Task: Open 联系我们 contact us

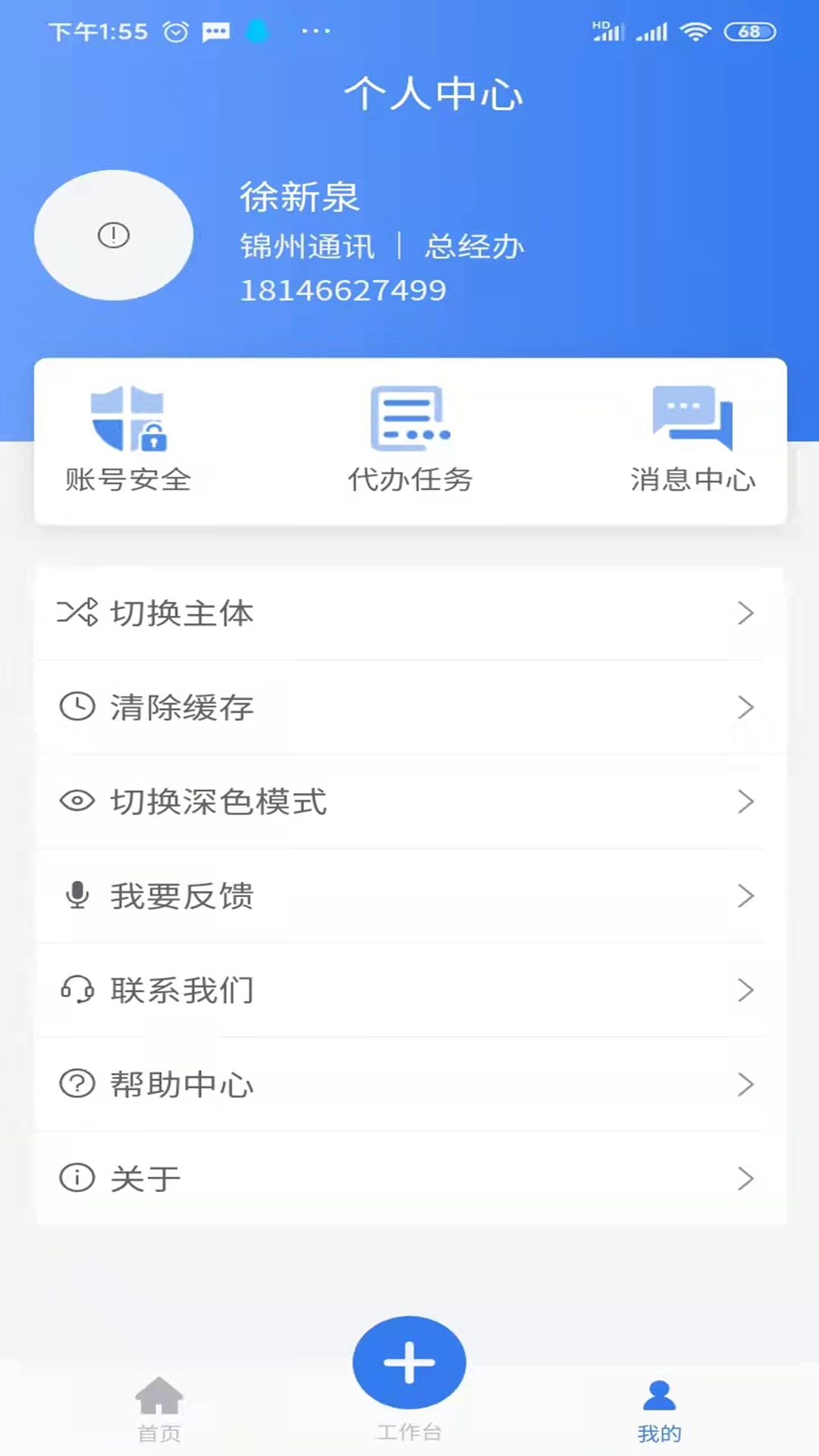Action: pyautogui.click(x=409, y=990)
